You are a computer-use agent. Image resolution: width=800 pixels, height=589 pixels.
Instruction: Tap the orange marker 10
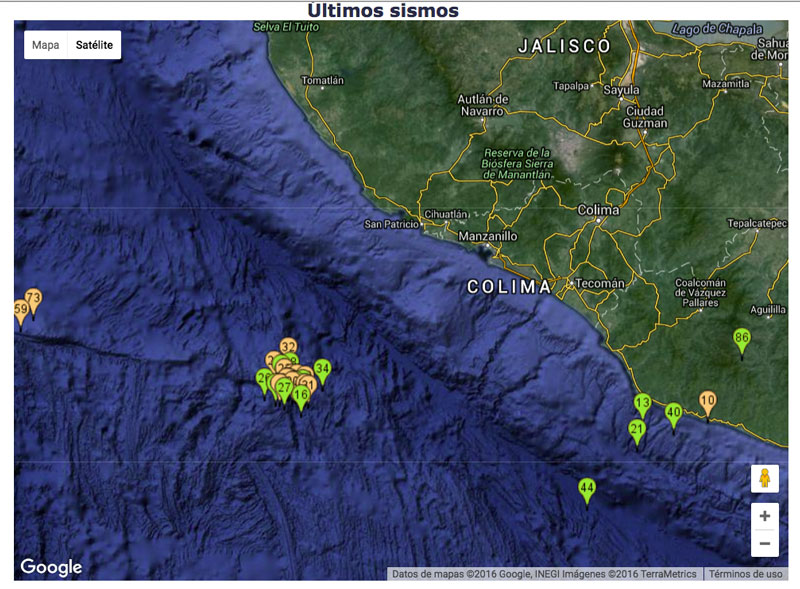tap(707, 403)
